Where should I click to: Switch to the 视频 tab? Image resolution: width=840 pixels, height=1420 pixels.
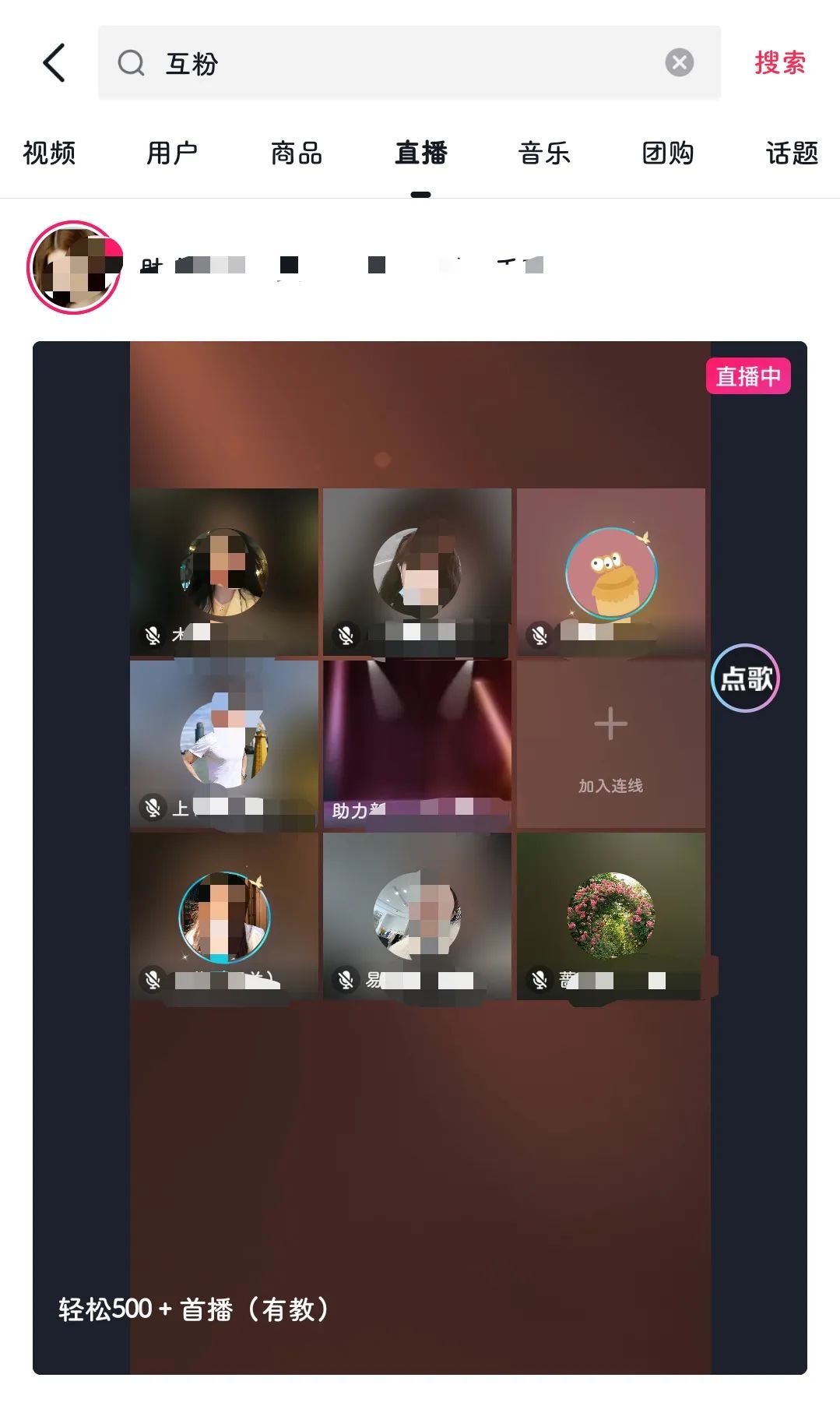(49, 153)
